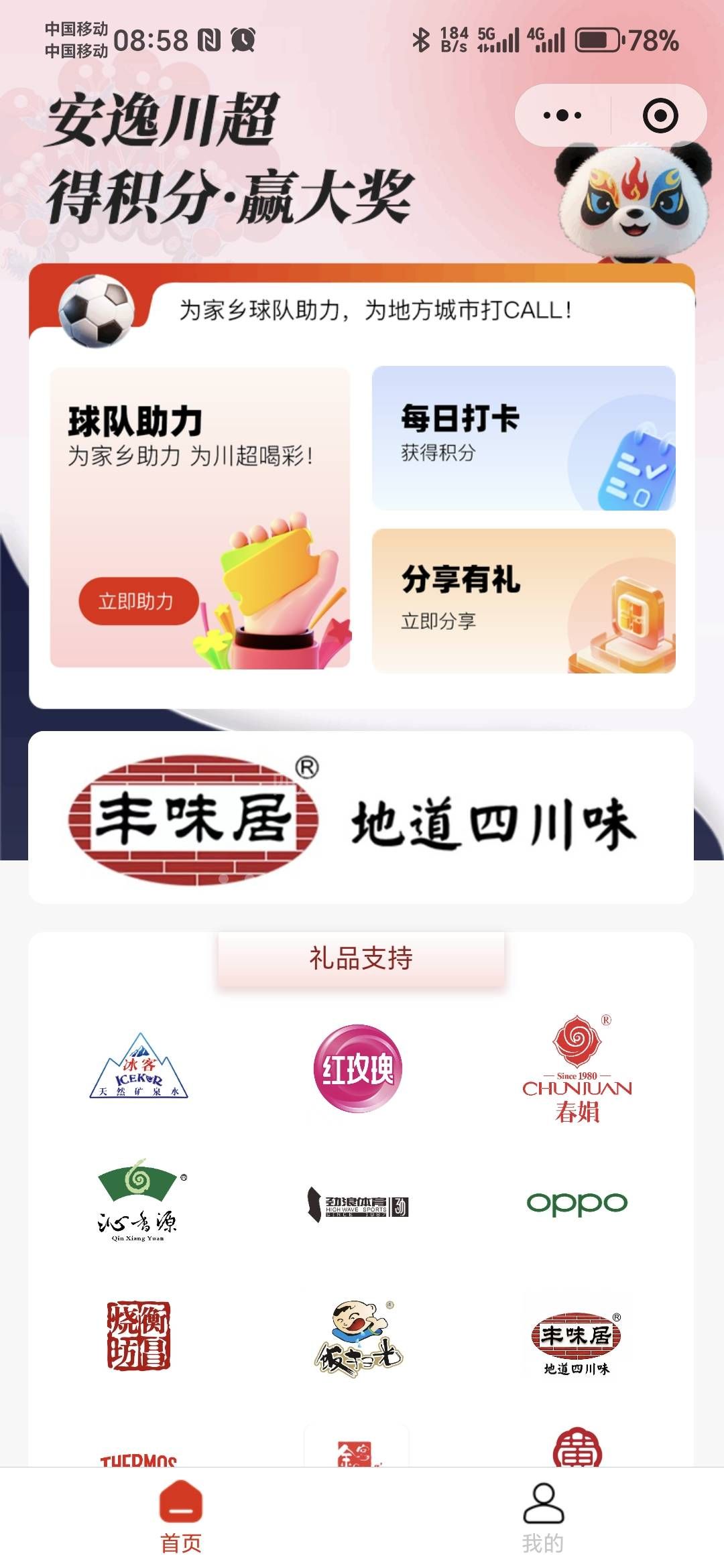The image size is (724, 1568).
Task: Open the mini program more-options menu
Action: [x=562, y=115]
